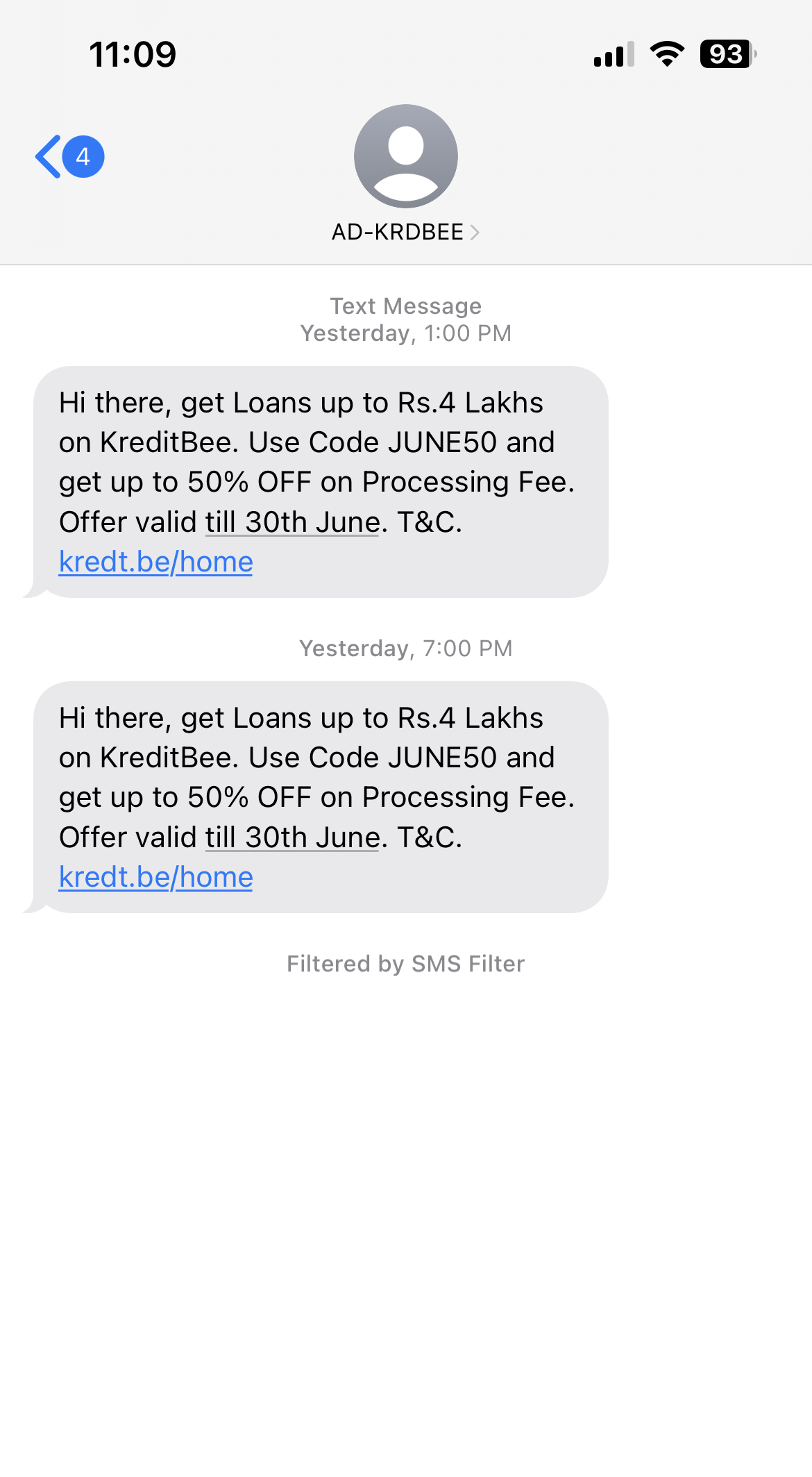The width and height of the screenshot is (812, 1477).
Task: Open kredt.be/home link in 1:00 PM message
Action: click(x=155, y=562)
